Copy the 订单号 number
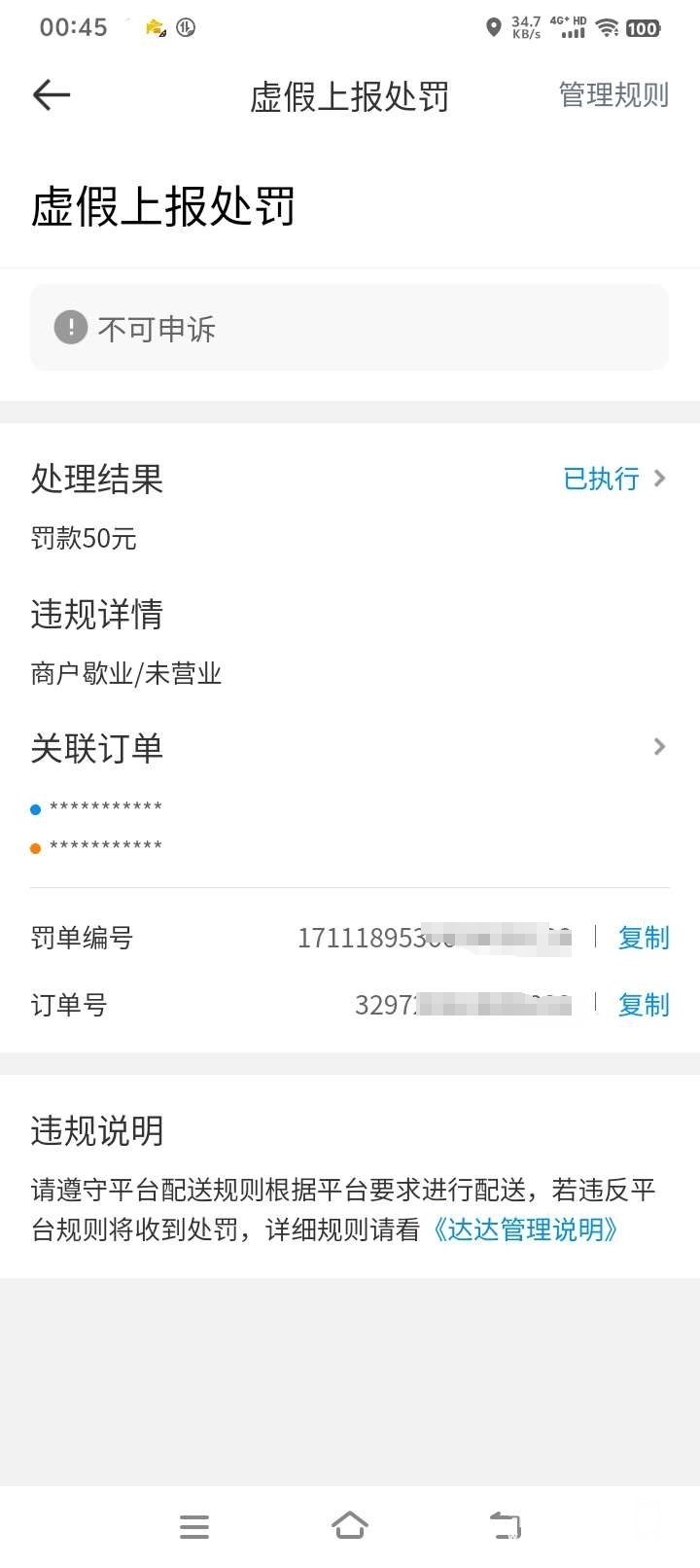The image size is (700, 1568). (x=644, y=1005)
